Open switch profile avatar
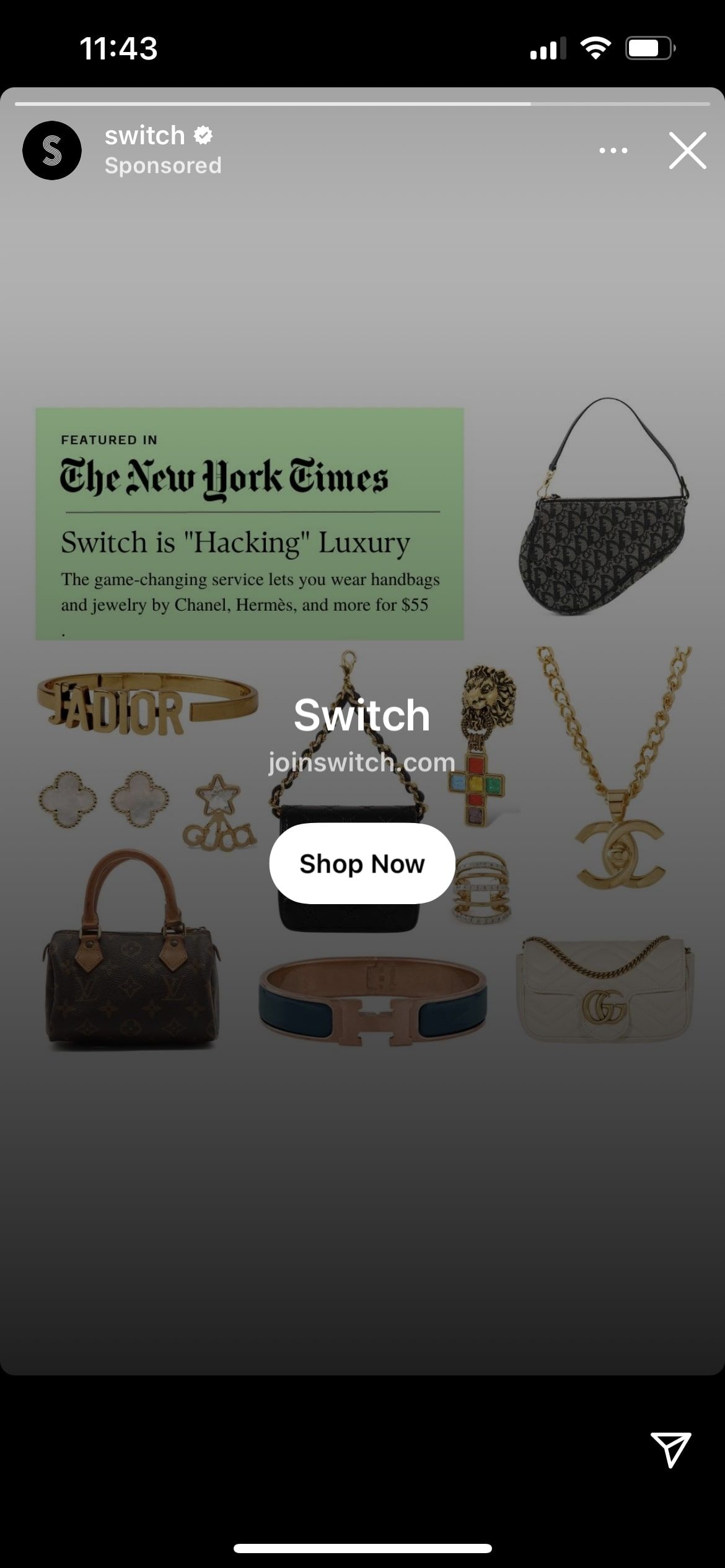Viewport: 725px width, 1568px height. point(52,150)
